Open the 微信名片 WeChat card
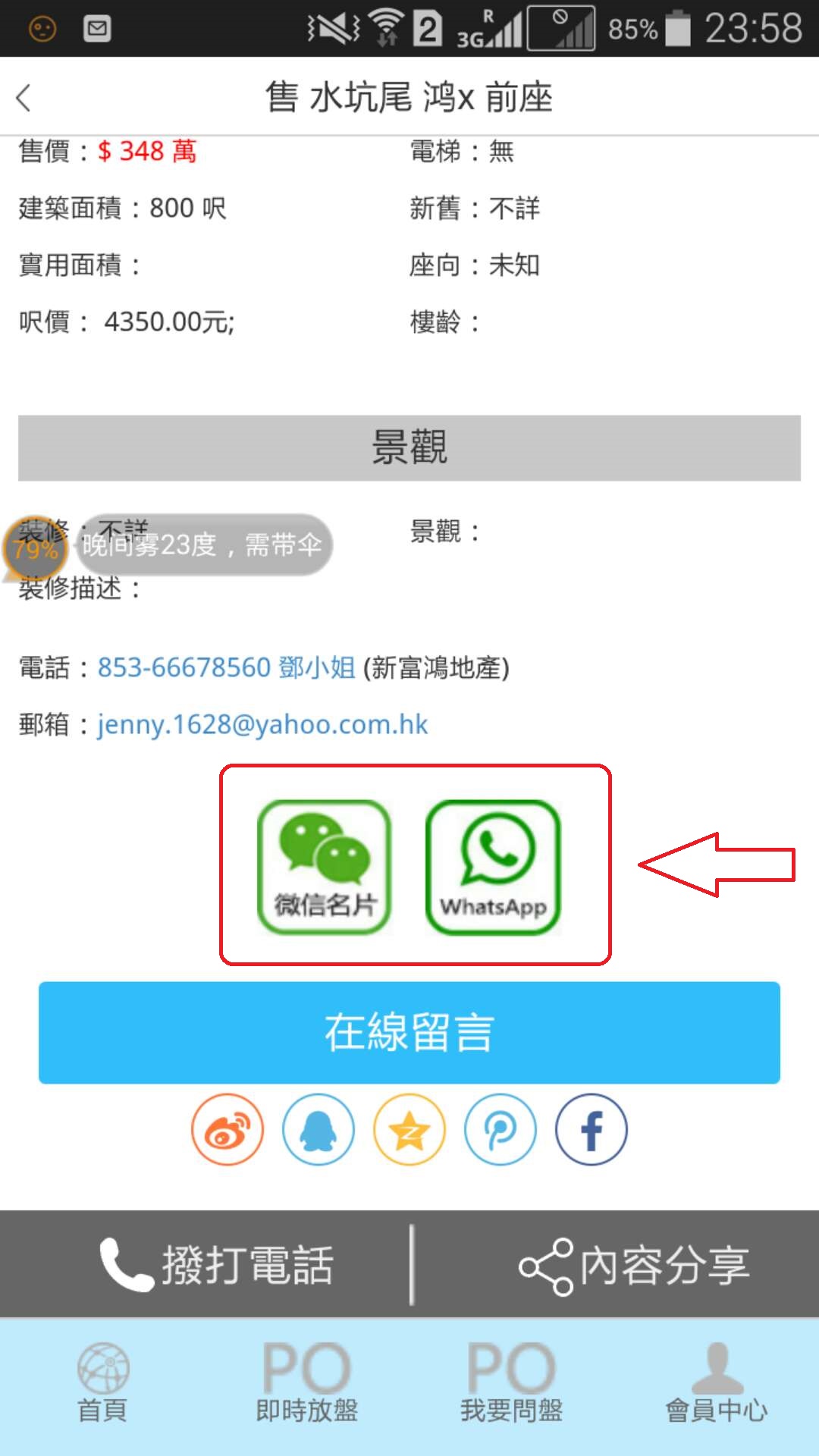This screenshot has width=819, height=1456. (x=325, y=867)
